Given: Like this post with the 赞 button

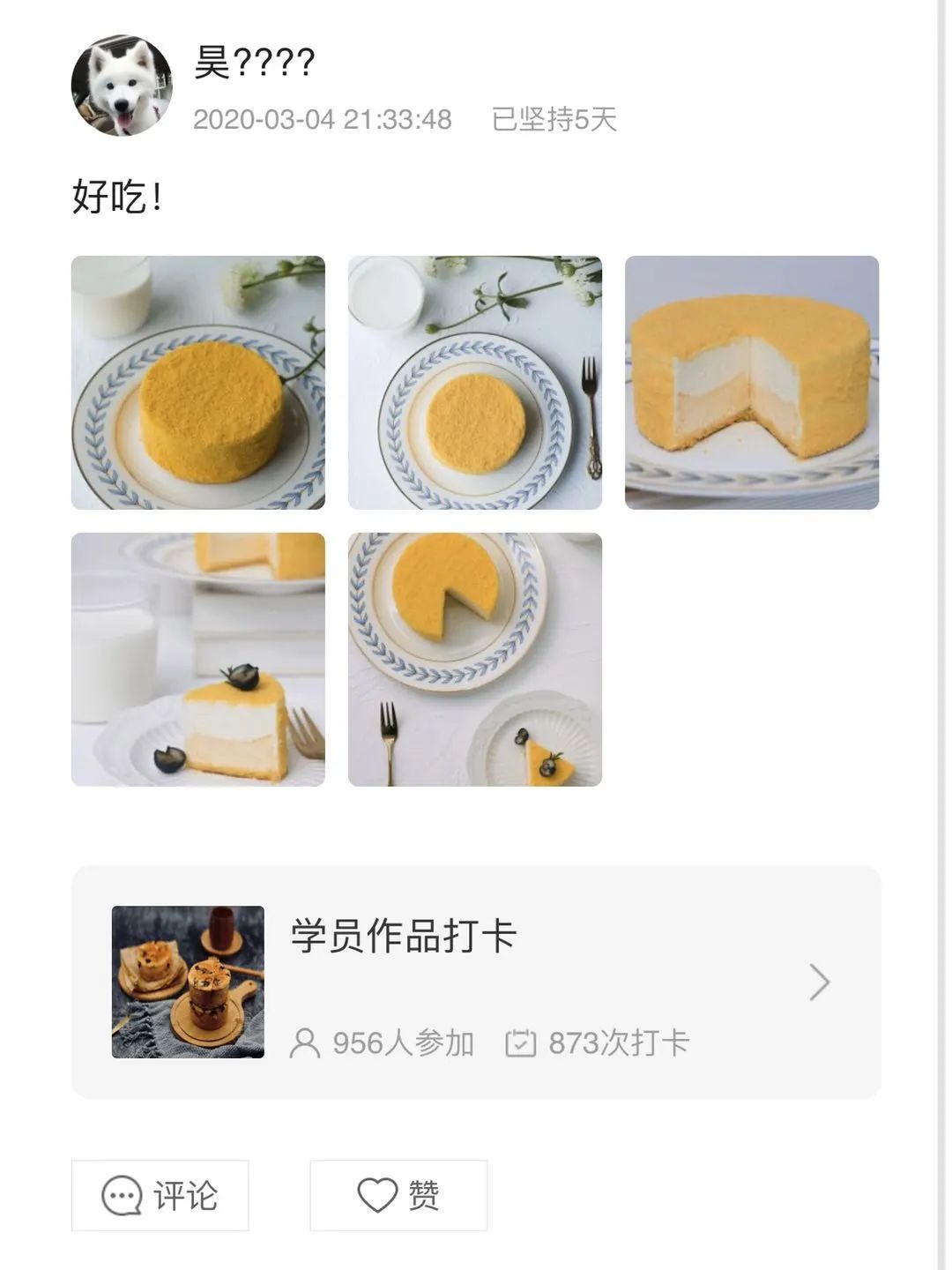Looking at the screenshot, I should [398, 1196].
